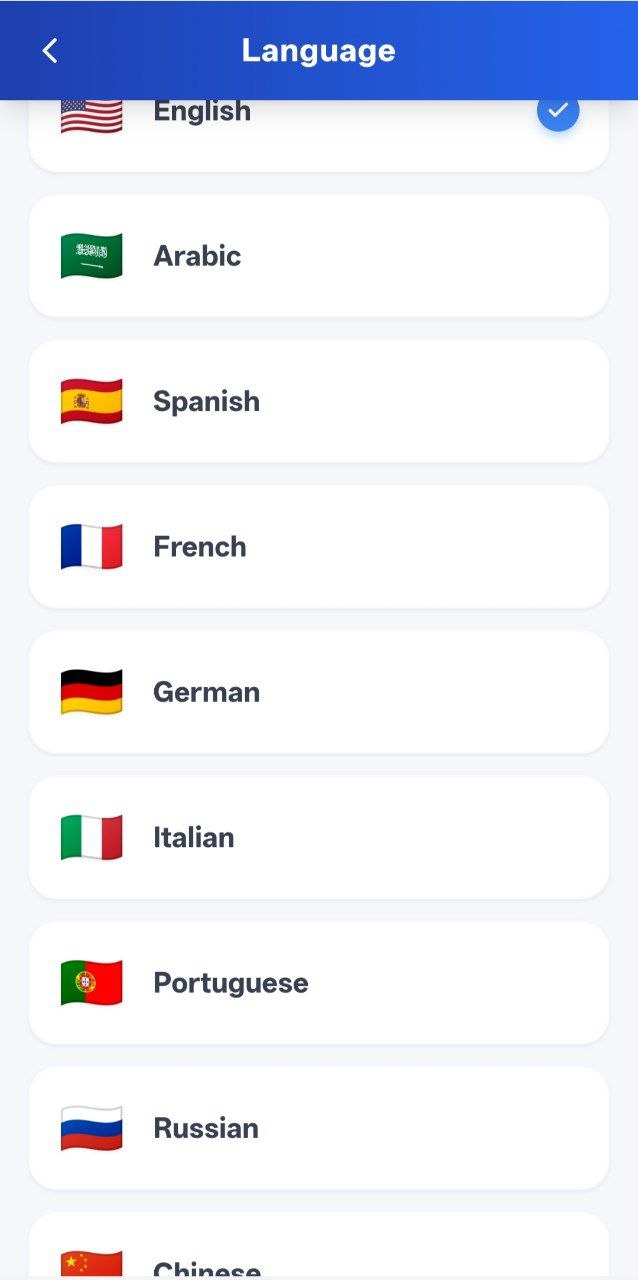The image size is (638, 1280).
Task: Change the language to Portuguese
Action: coord(318,983)
